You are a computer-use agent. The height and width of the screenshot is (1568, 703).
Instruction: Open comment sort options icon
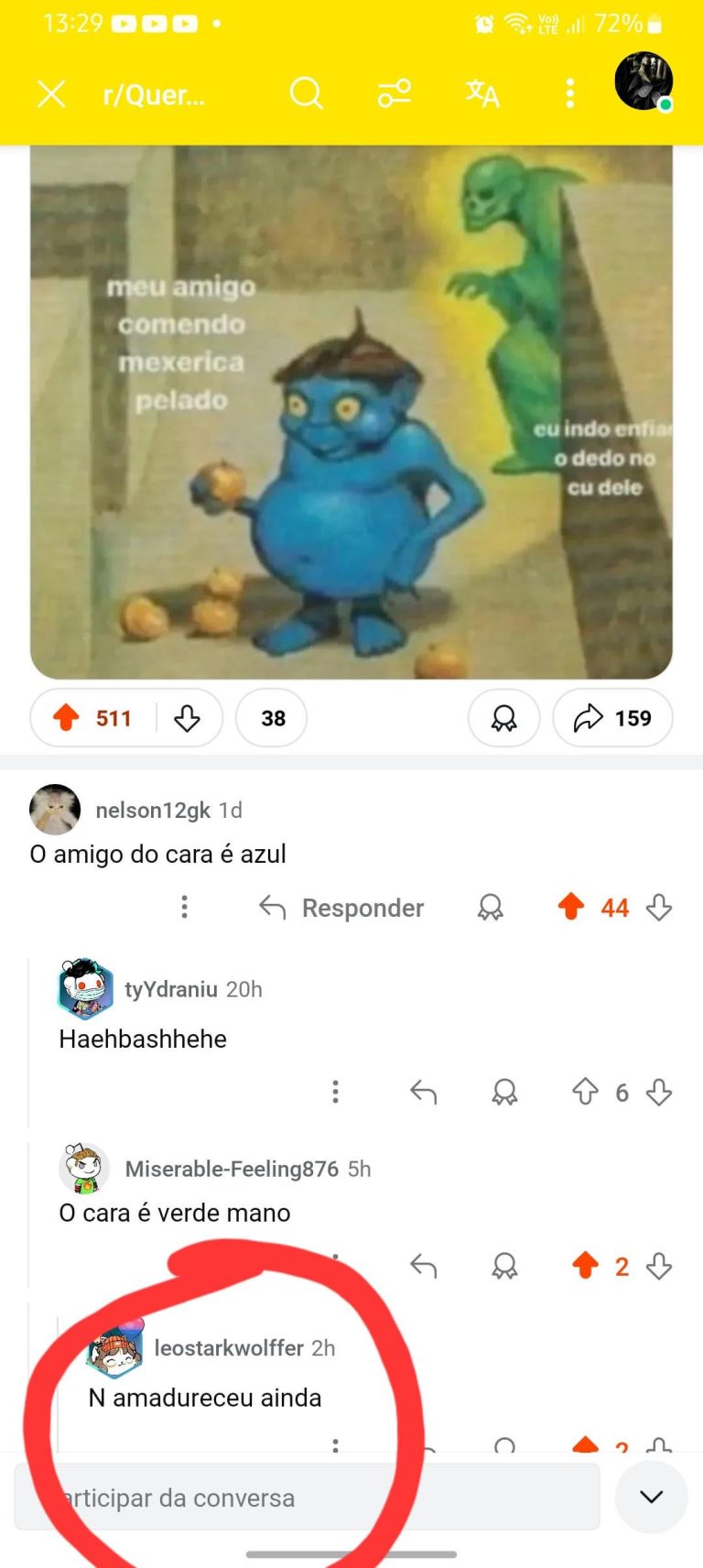pos(395,93)
